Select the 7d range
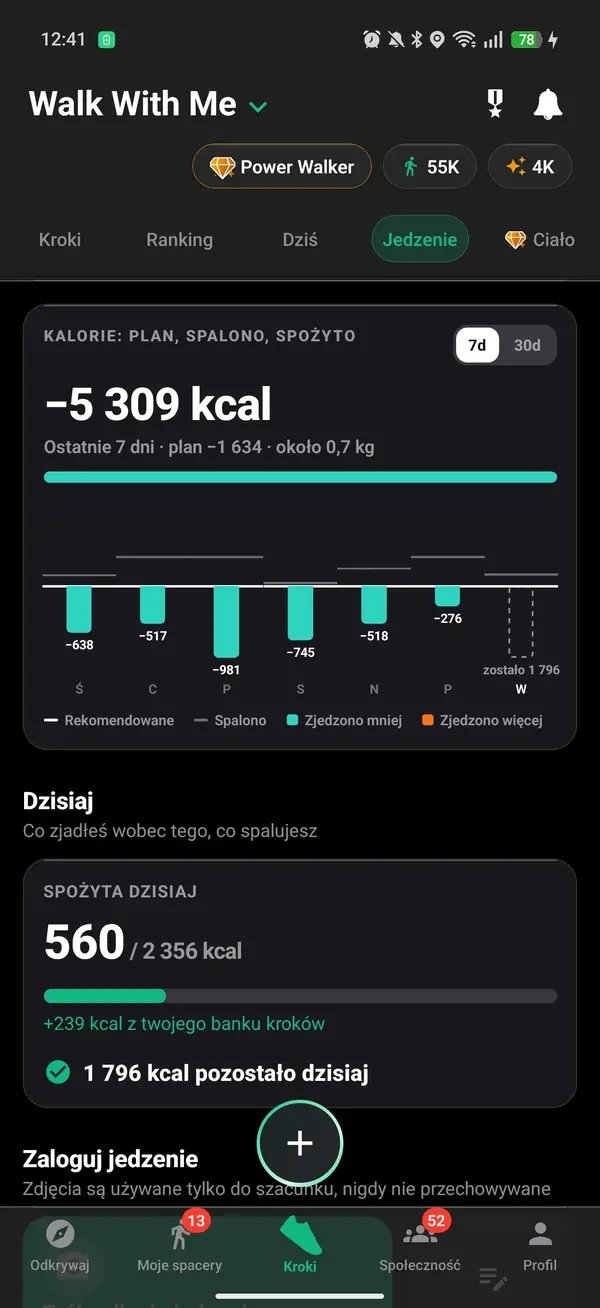This screenshot has width=600, height=1308. point(477,345)
